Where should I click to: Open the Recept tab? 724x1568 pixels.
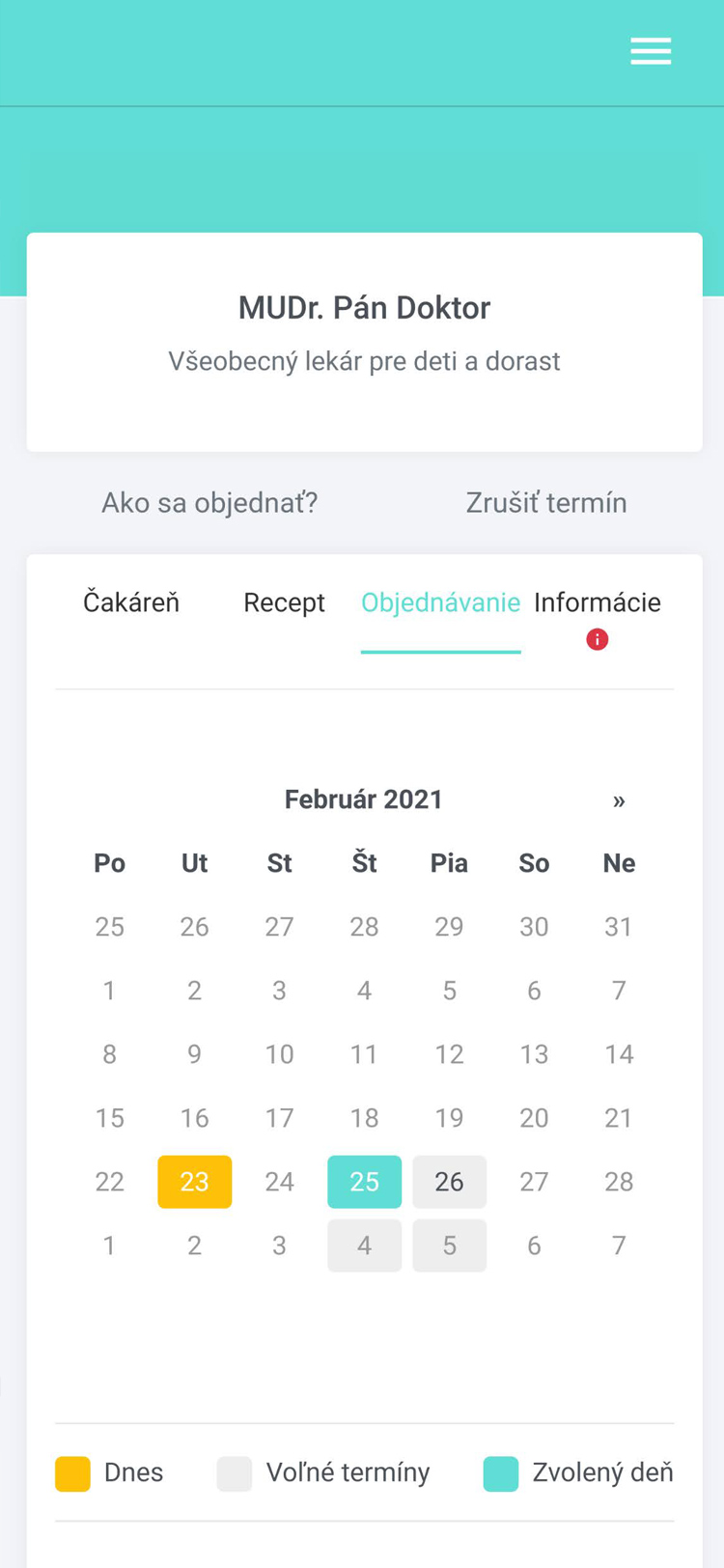284,602
